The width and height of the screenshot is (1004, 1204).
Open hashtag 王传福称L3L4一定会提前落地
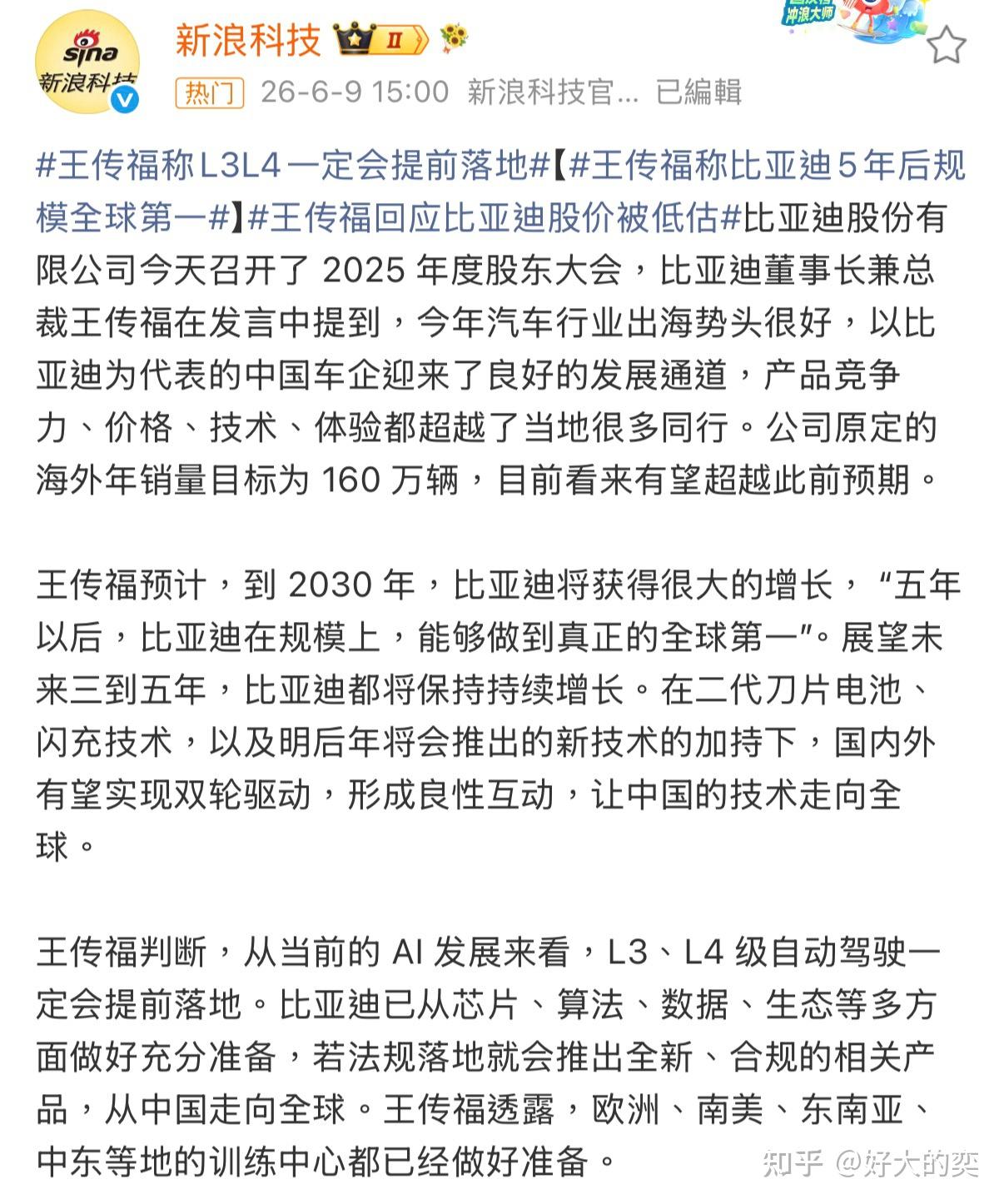(291, 166)
